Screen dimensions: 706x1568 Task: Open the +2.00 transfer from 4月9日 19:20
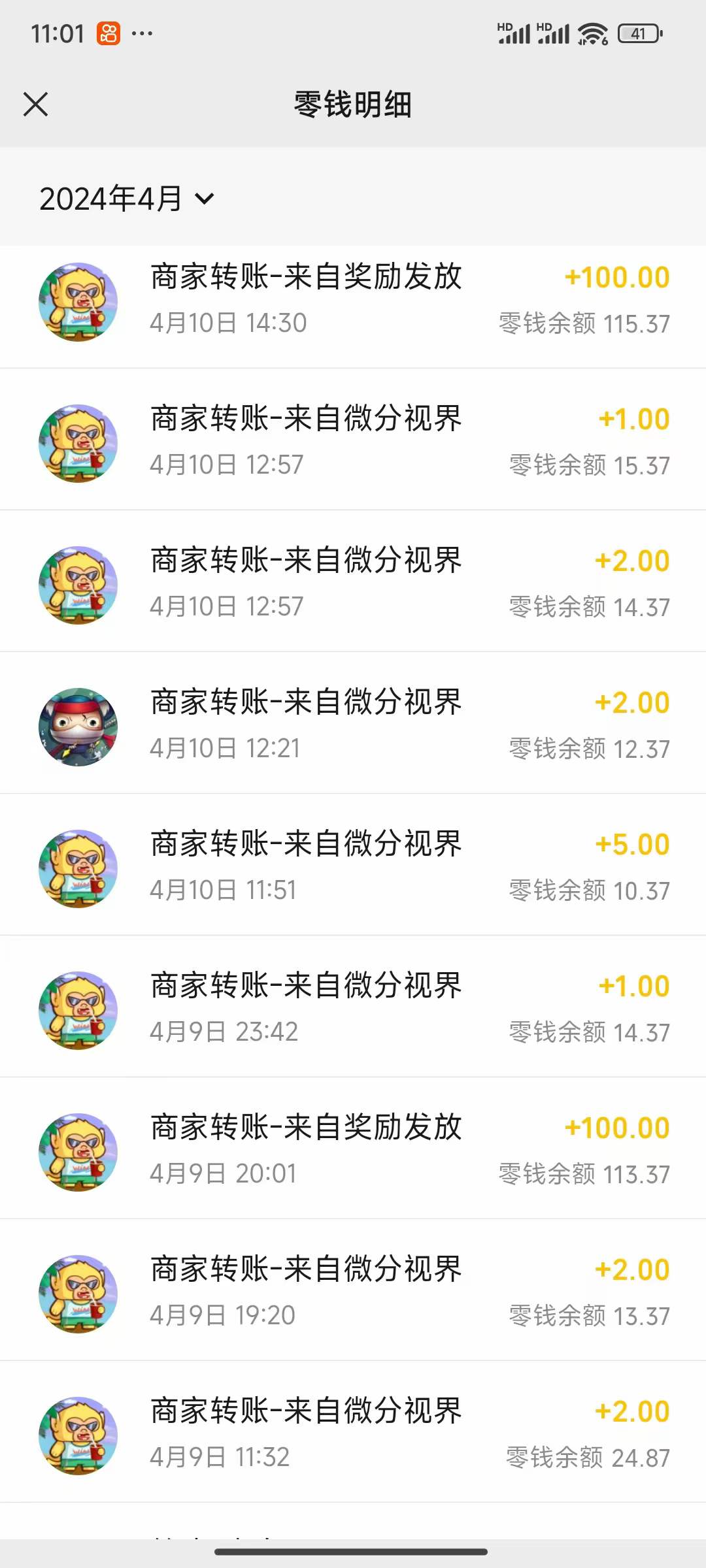pyautogui.click(x=353, y=1291)
